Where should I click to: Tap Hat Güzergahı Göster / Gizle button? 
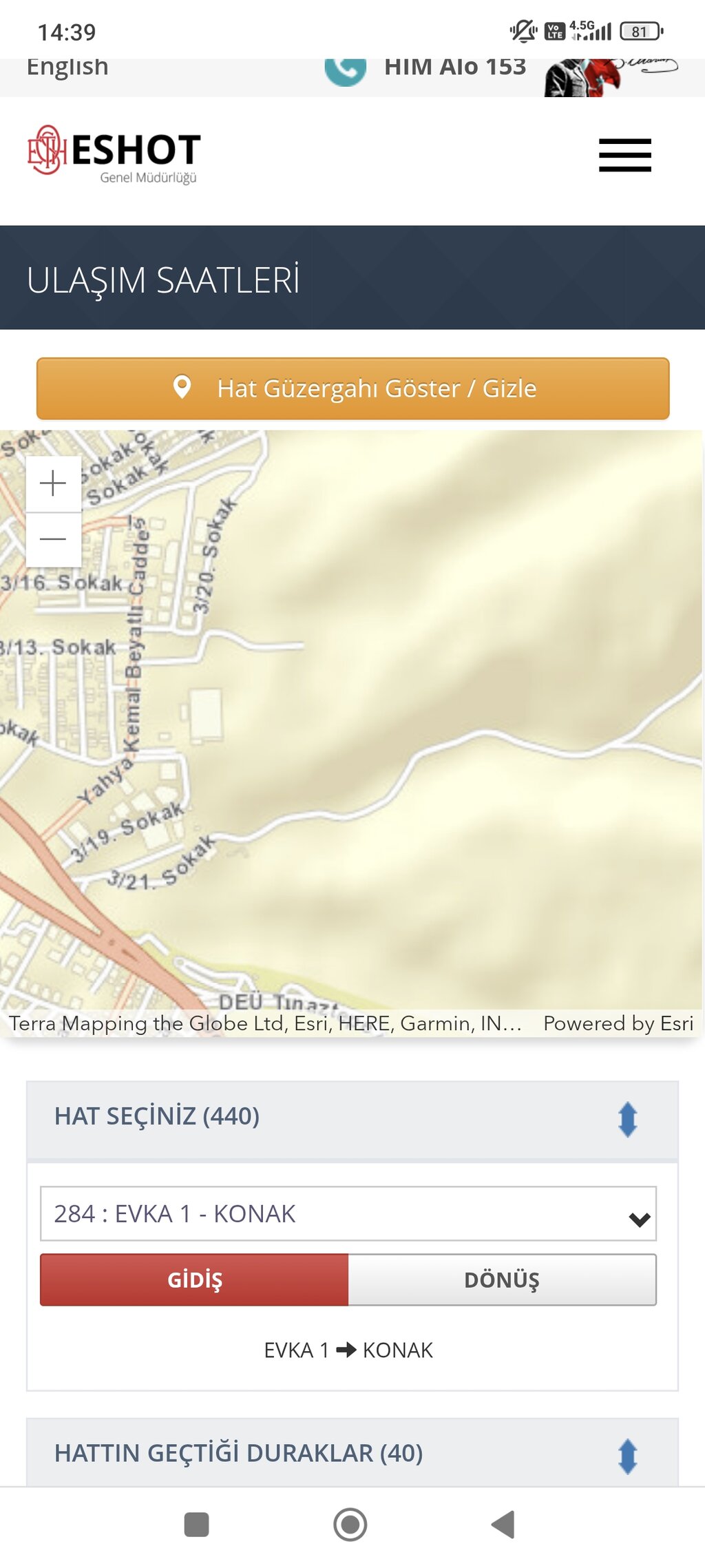(x=352, y=388)
